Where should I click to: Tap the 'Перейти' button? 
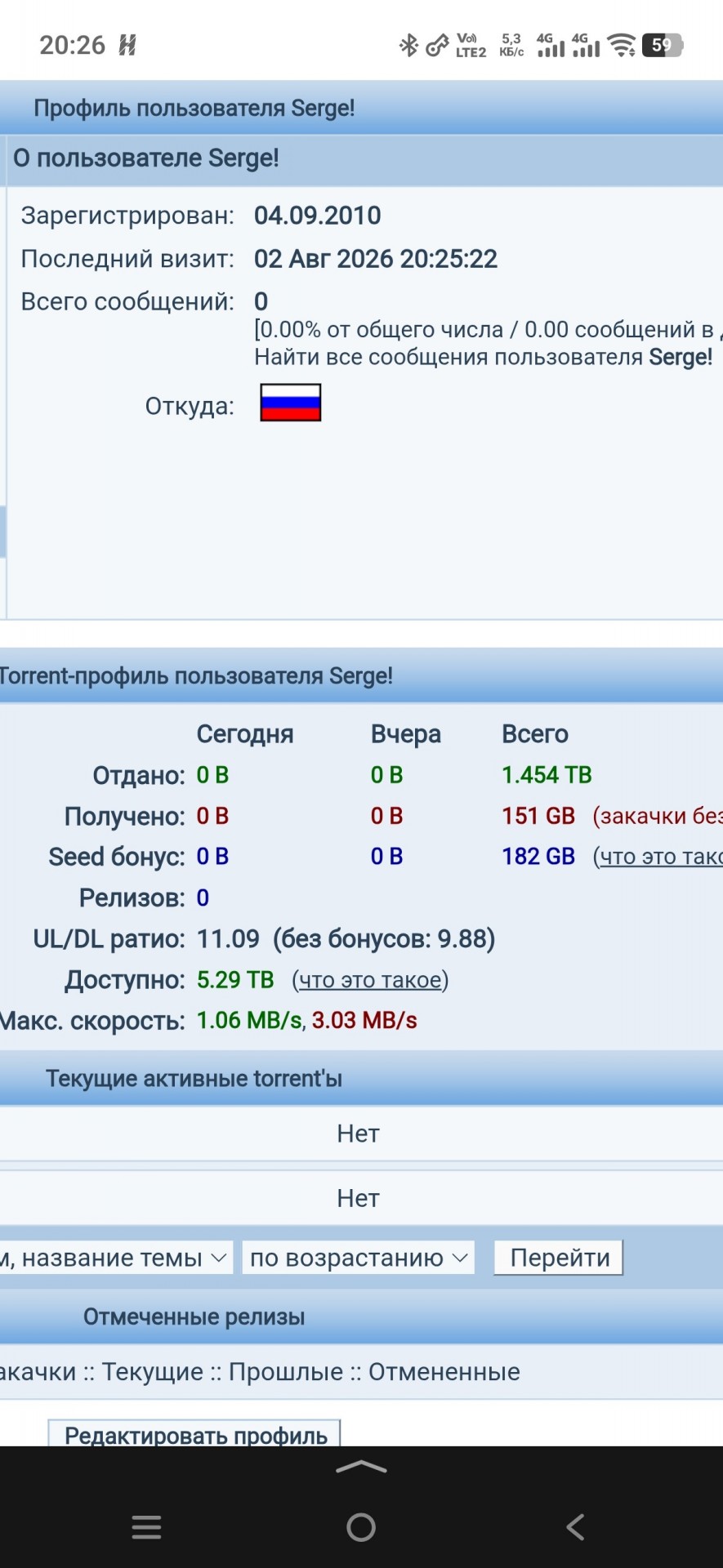[560, 1258]
